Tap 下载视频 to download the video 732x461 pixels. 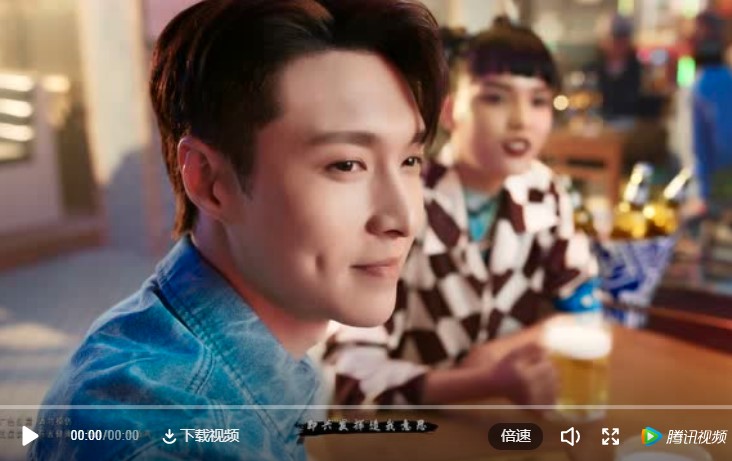point(200,436)
